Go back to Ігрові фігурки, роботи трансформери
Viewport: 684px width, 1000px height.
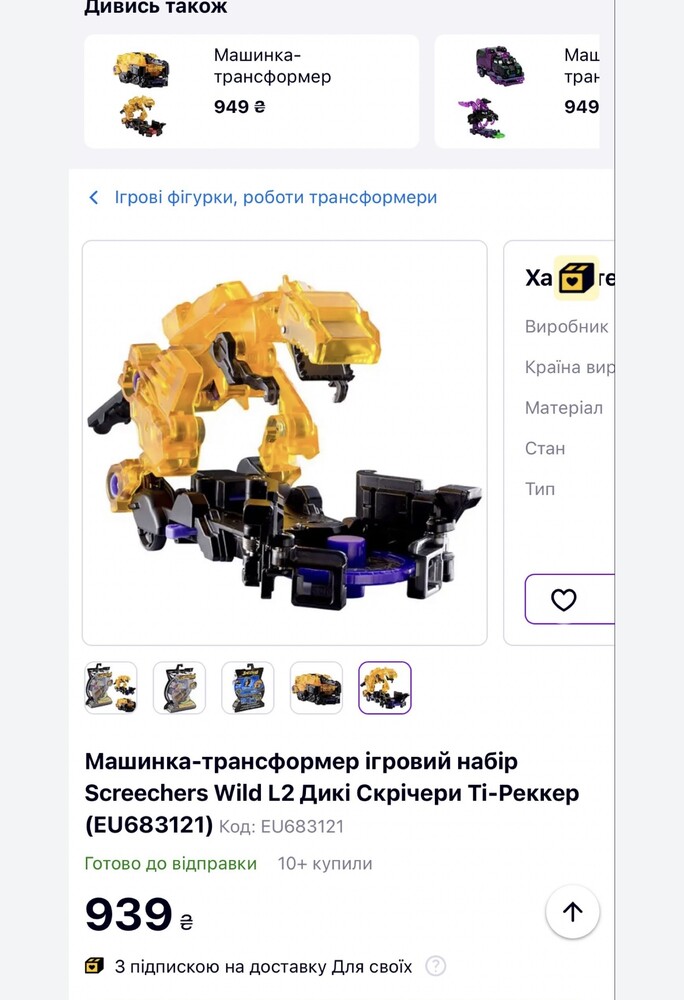(x=263, y=198)
